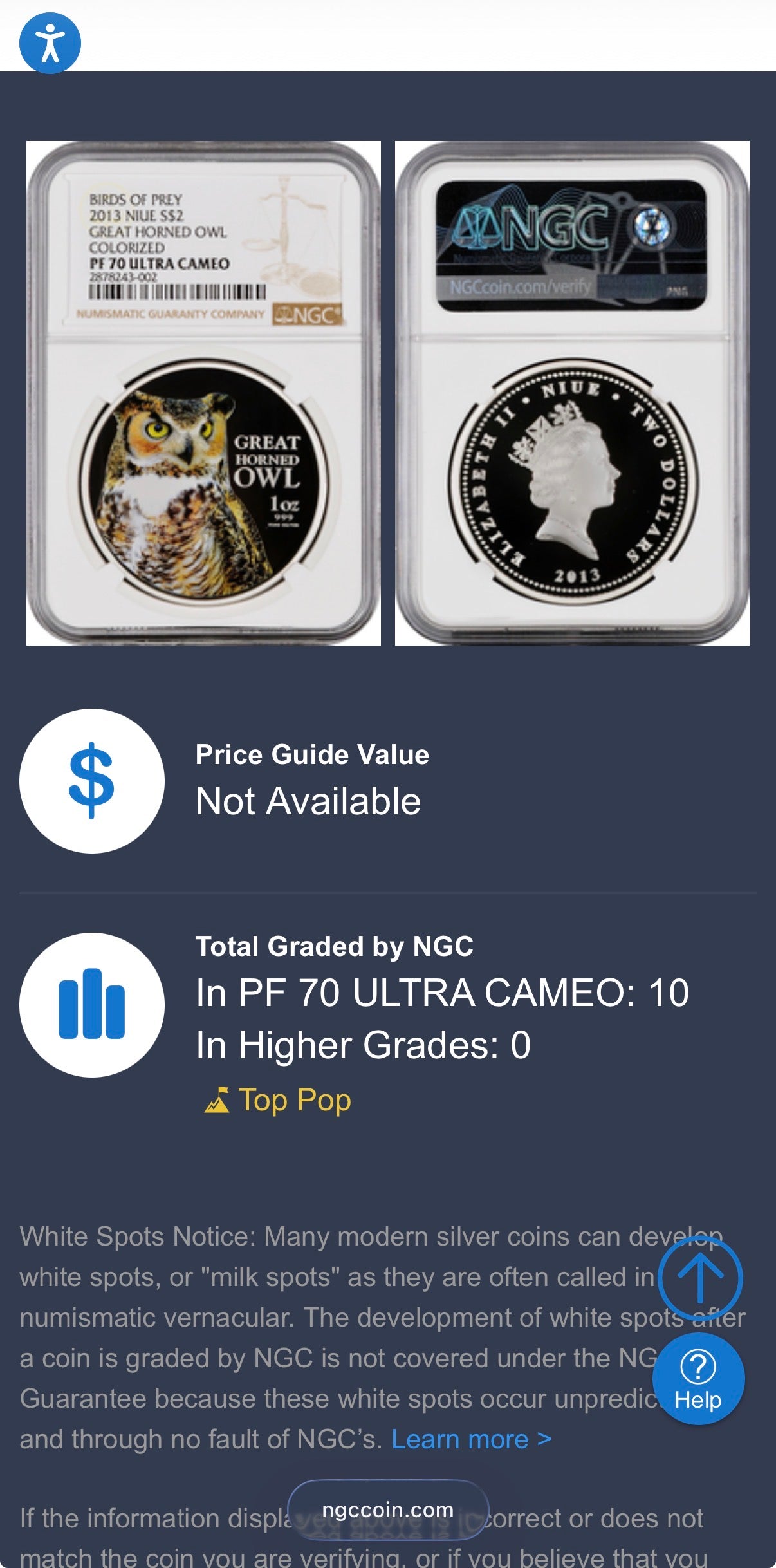Screen dimensions: 776x1568
Task: Open the accessibility options button
Action: 50,43
